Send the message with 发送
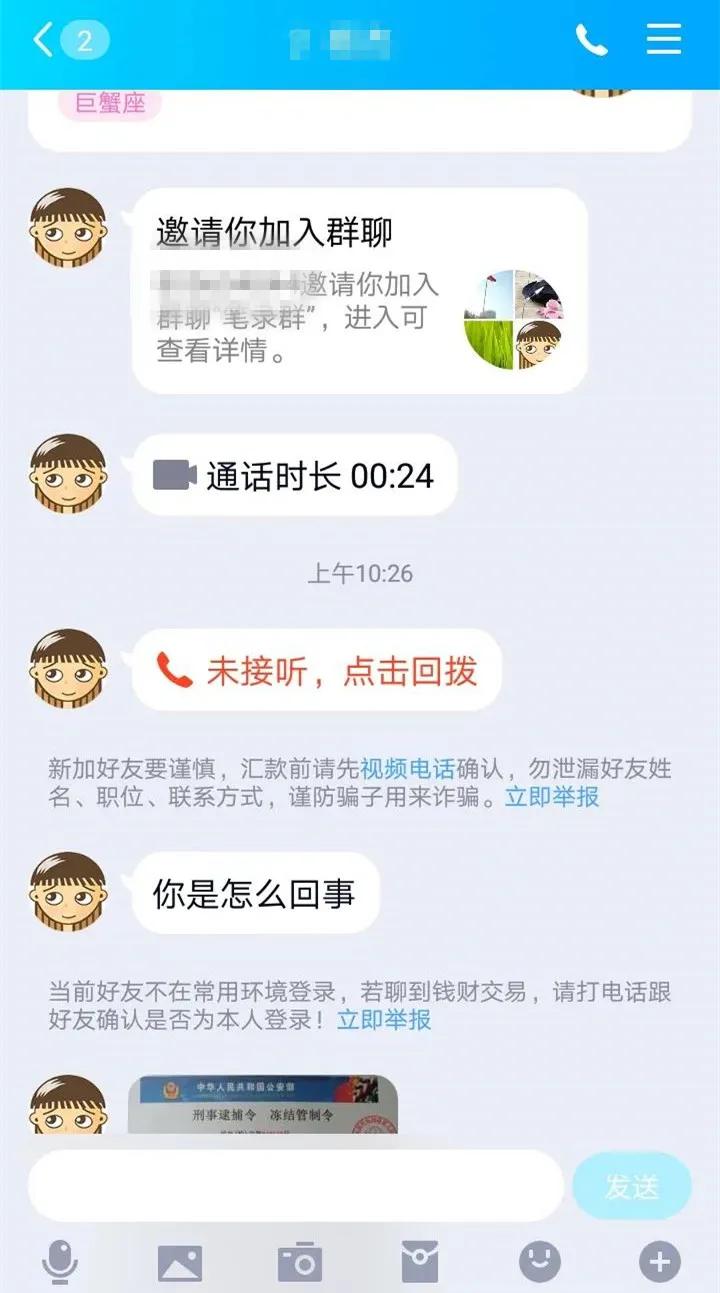The image size is (720, 1293). tap(631, 1186)
